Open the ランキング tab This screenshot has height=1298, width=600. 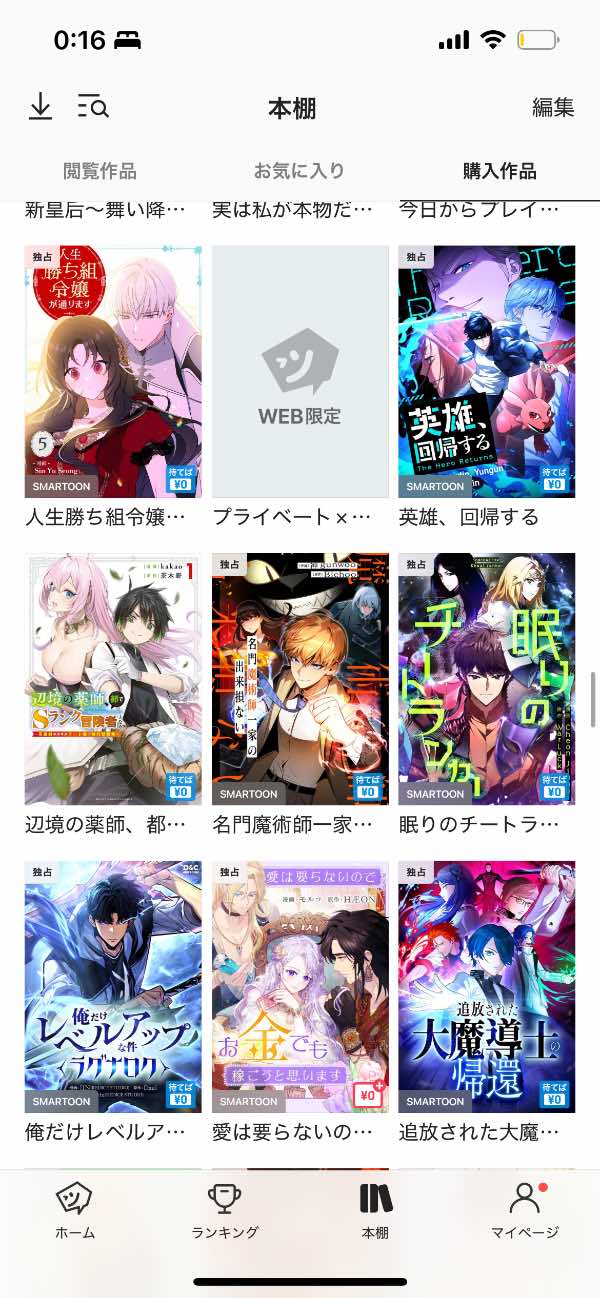point(225,1211)
